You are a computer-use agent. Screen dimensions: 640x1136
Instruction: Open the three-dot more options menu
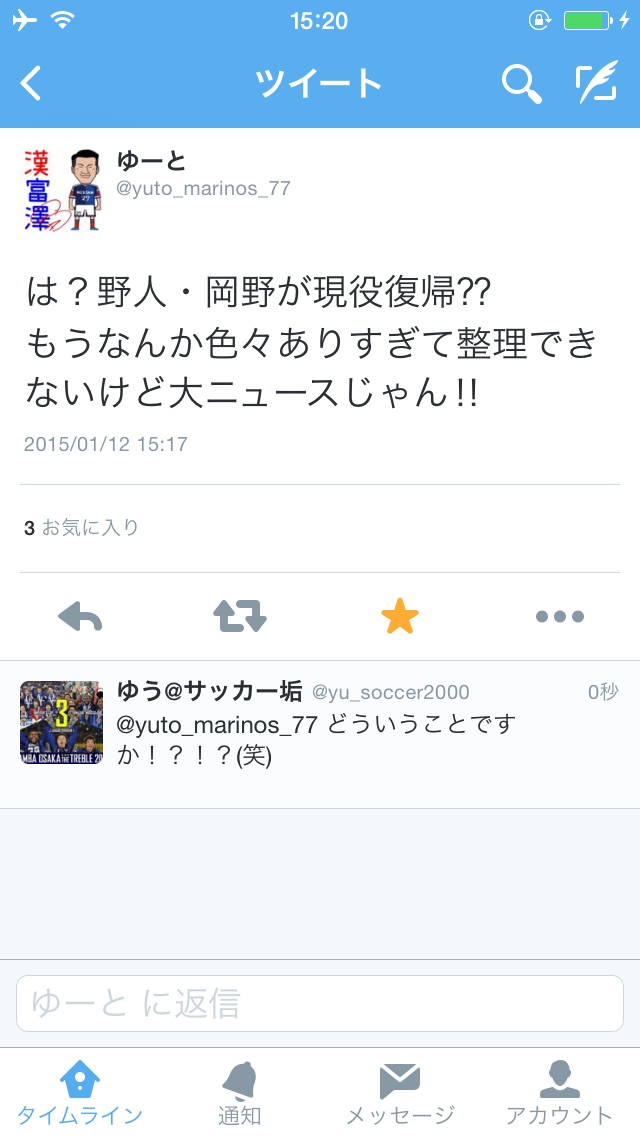[560, 617]
